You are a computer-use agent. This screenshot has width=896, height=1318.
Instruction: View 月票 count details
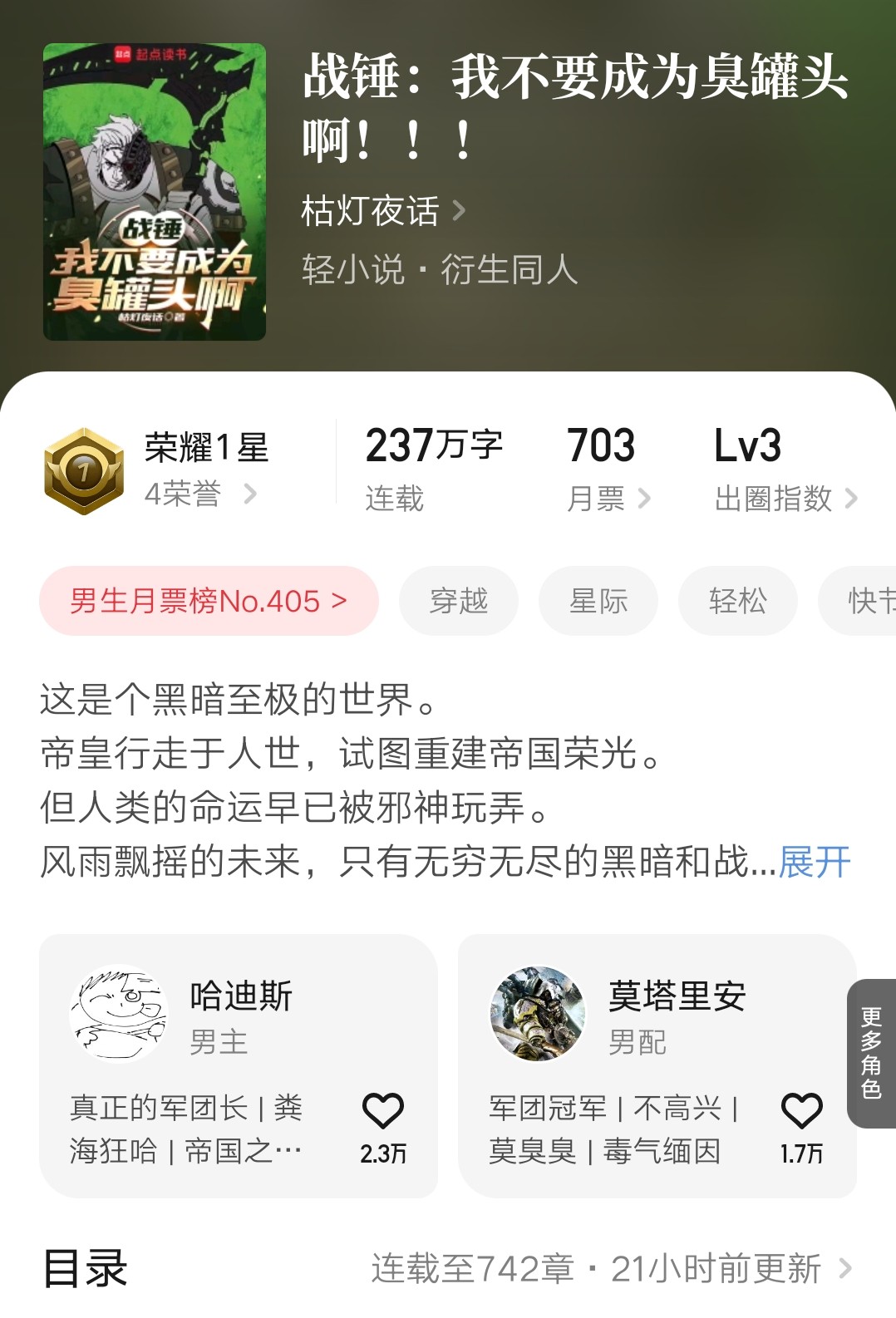[607, 470]
